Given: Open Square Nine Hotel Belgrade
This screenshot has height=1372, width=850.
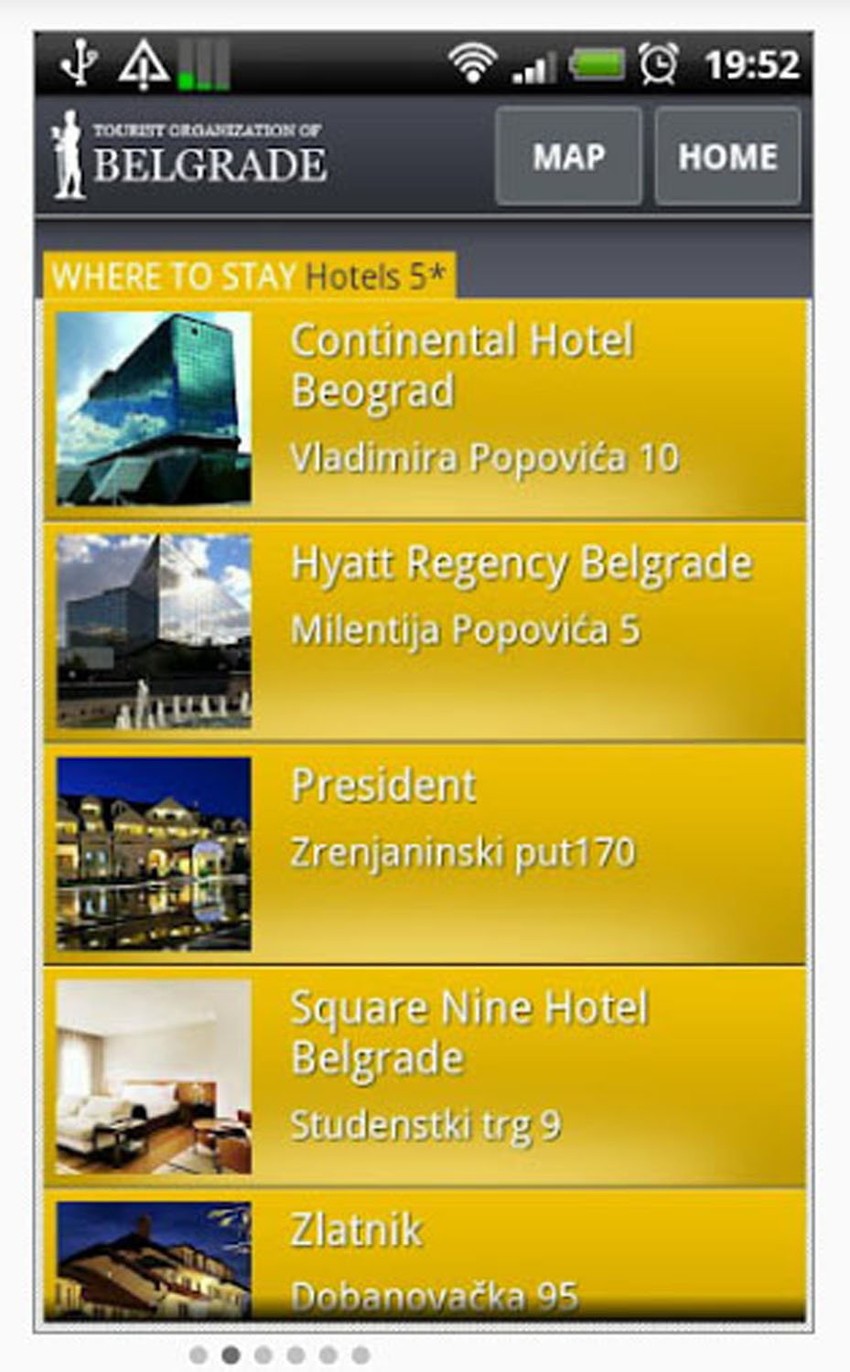Looking at the screenshot, I should [425, 1076].
